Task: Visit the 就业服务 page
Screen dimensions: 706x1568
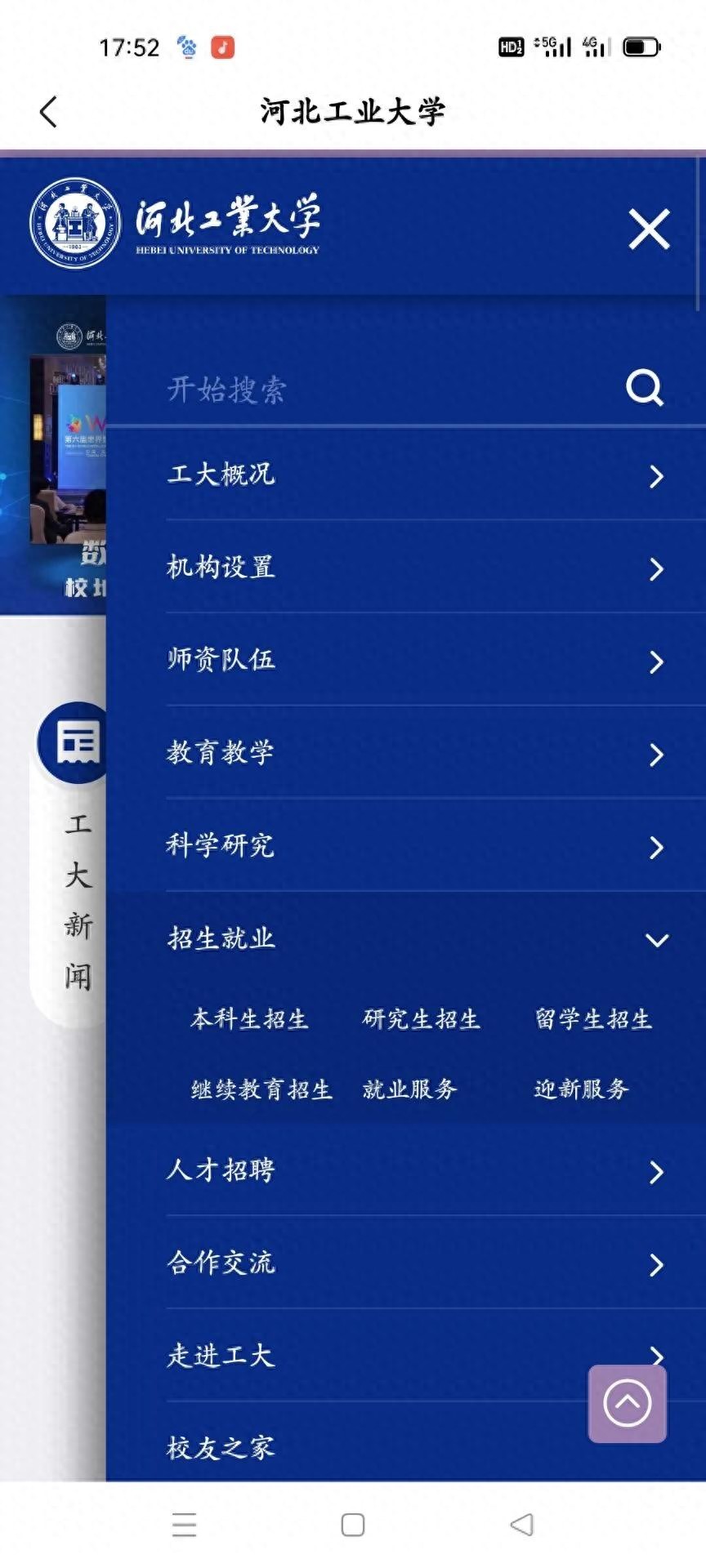Action: (409, 1089)
